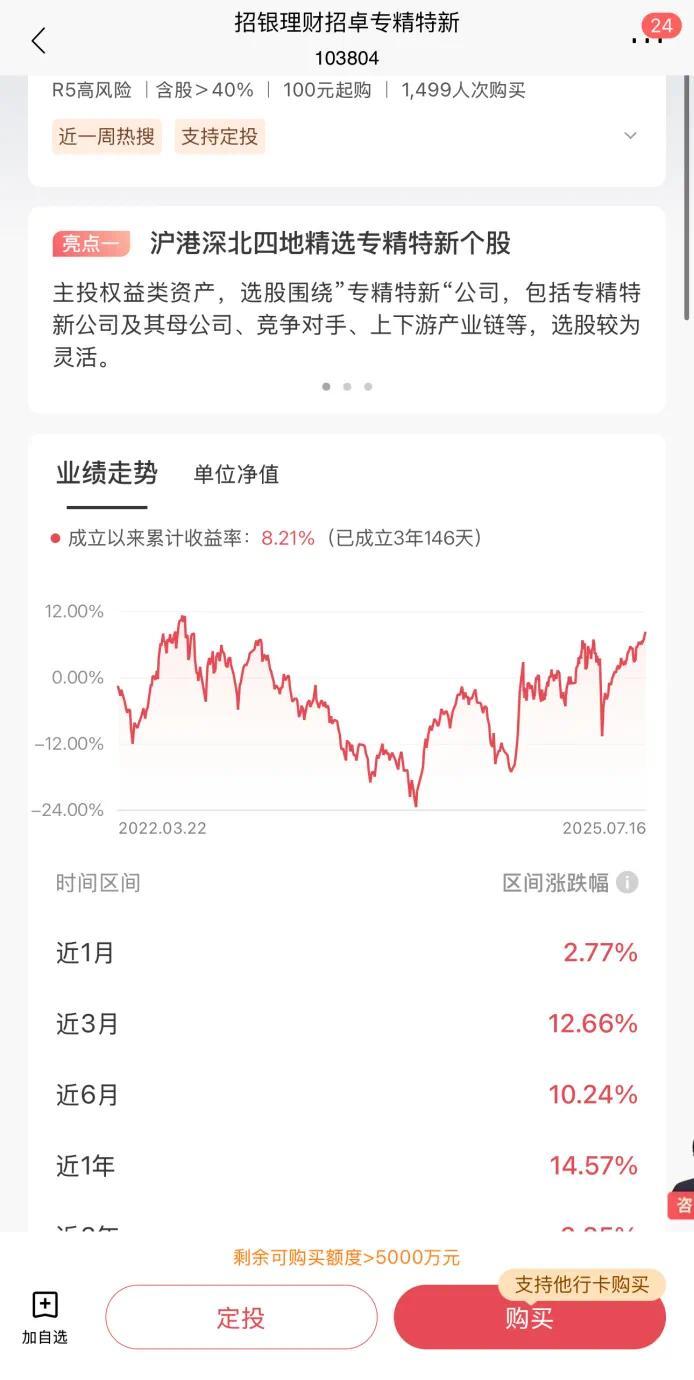Start a 定投 recurring investment plan
694x1380 pixels.
(241, 1317)
